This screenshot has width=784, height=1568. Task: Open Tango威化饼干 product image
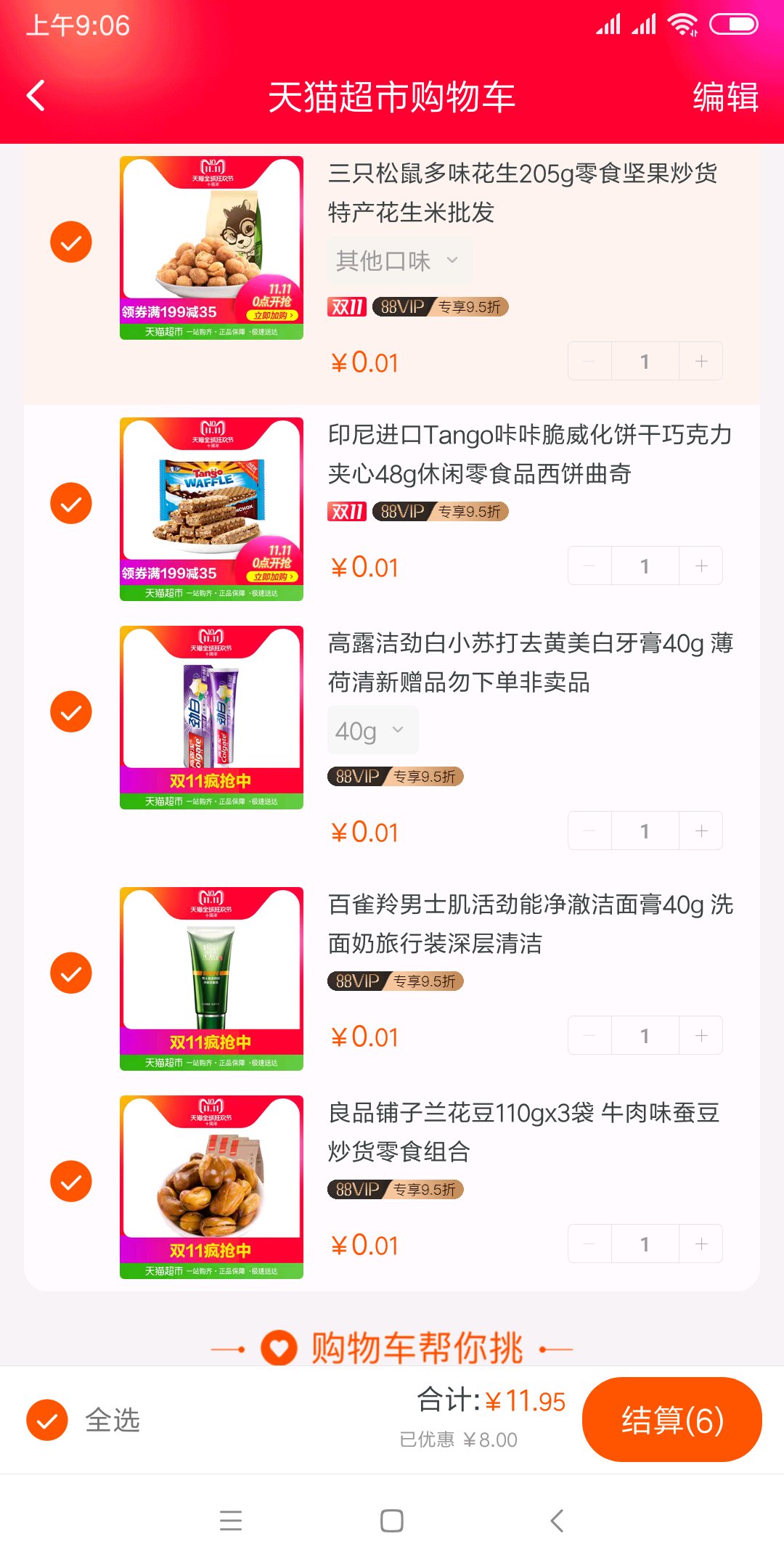(x=211, y=509)
